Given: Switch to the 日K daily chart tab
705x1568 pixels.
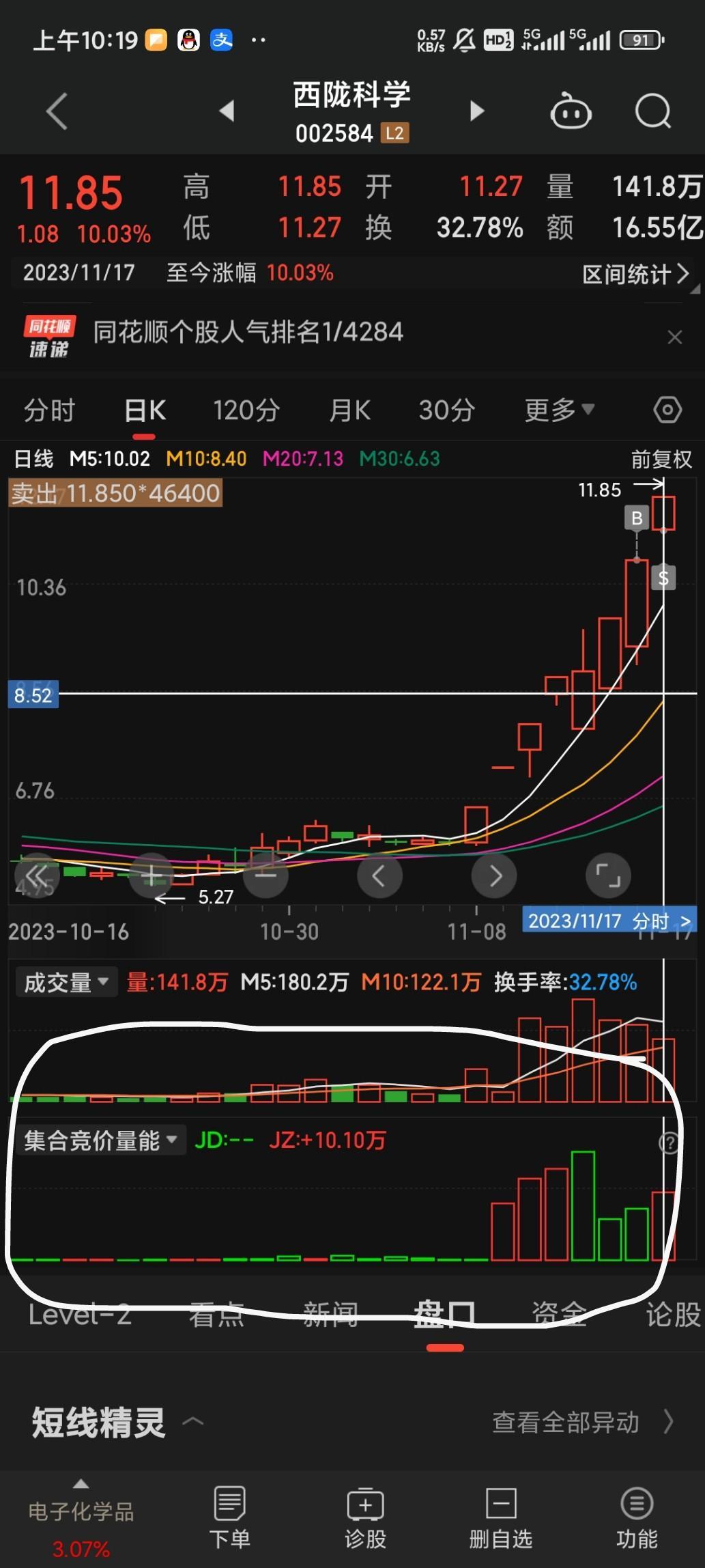Looking at the screenshot, I should tap(144, 408).
